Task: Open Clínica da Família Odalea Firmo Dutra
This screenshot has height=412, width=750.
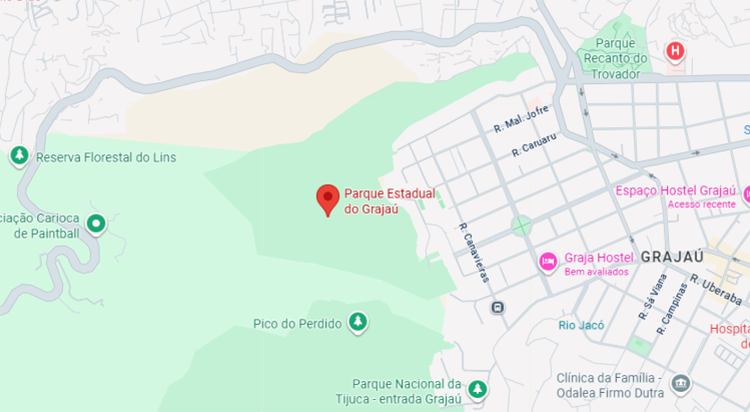Action: point(681,384)
